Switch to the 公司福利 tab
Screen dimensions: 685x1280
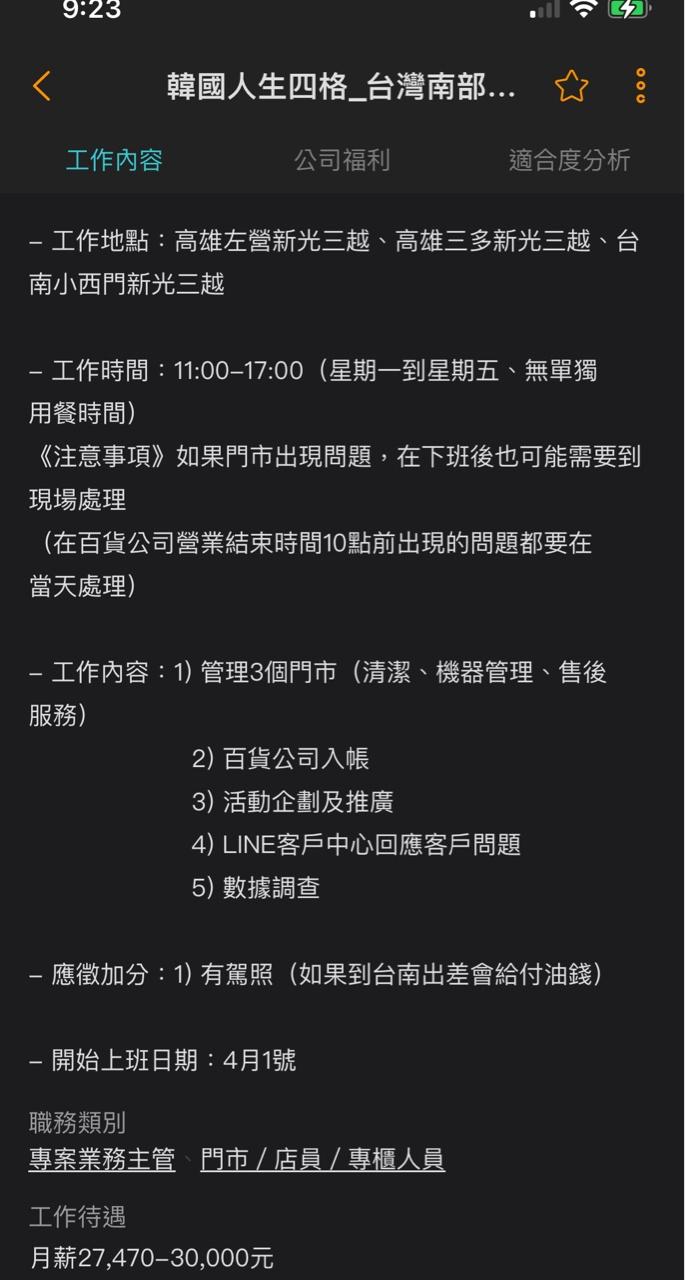[342, 160]
